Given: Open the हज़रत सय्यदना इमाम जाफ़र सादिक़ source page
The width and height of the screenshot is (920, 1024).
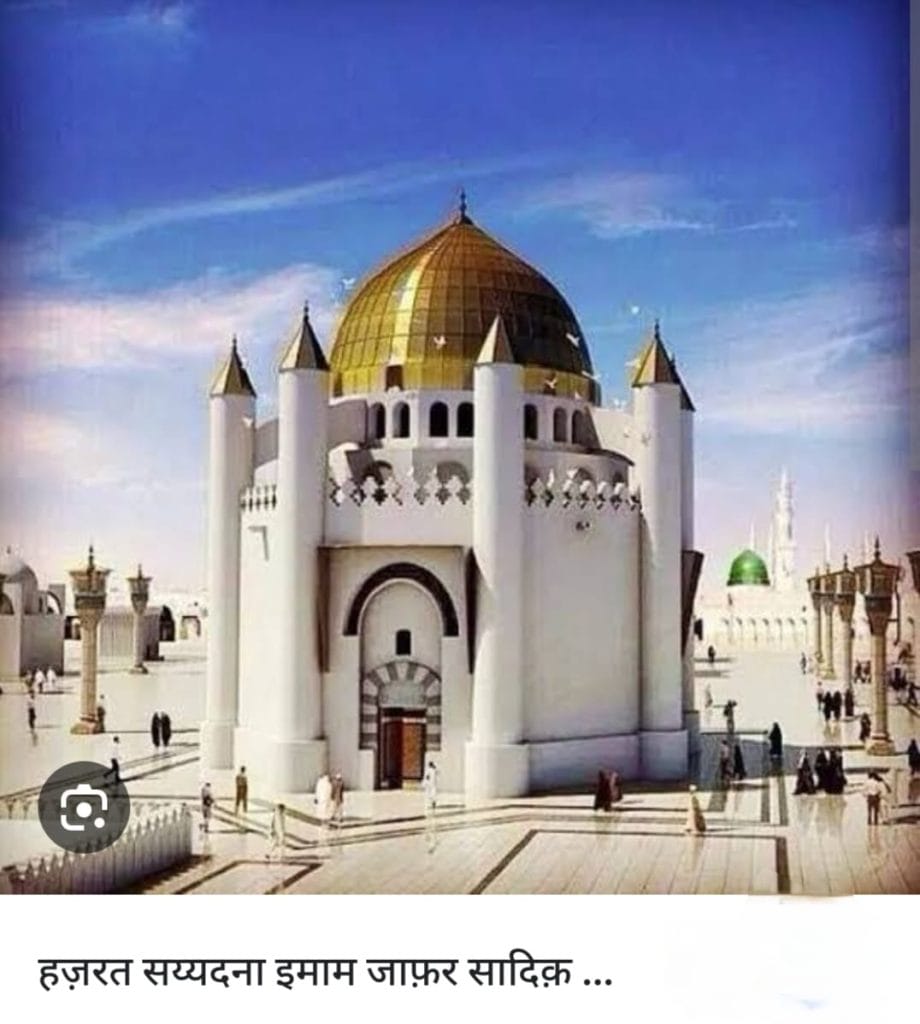Looking at the screenshot, I should click(325, 973).
